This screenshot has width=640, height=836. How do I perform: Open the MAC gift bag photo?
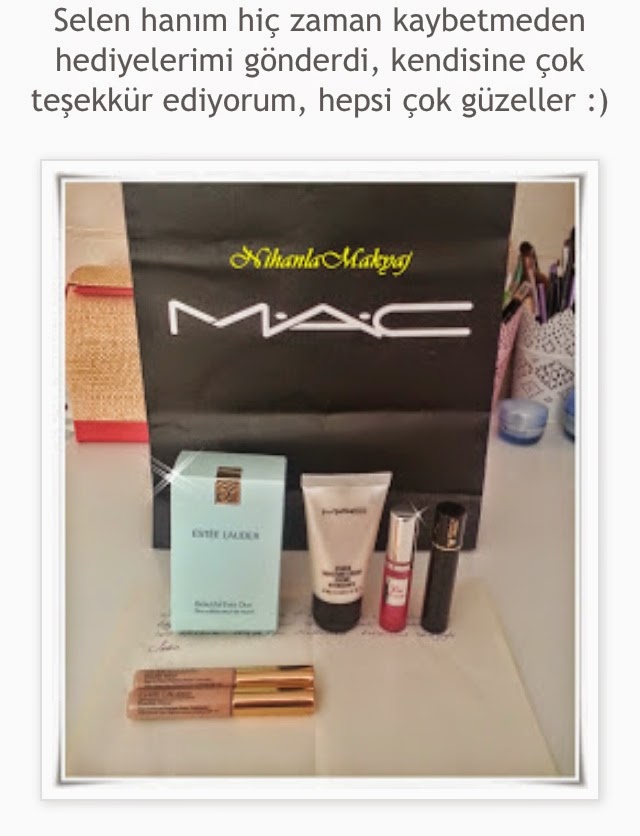point(319,478)
